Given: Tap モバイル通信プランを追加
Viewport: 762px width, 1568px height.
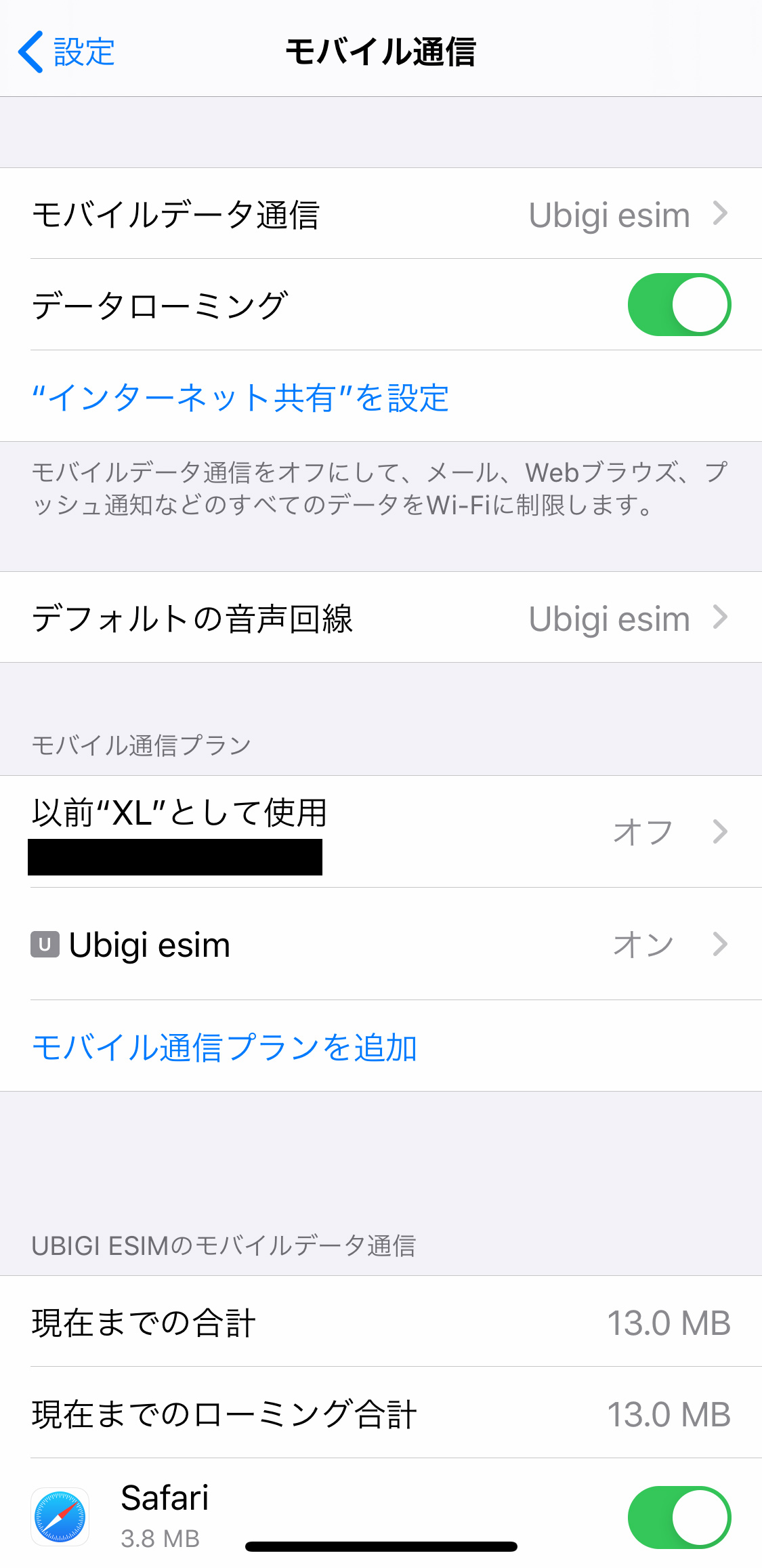Looking at the screenshot, I should (x=225, y=1047).
